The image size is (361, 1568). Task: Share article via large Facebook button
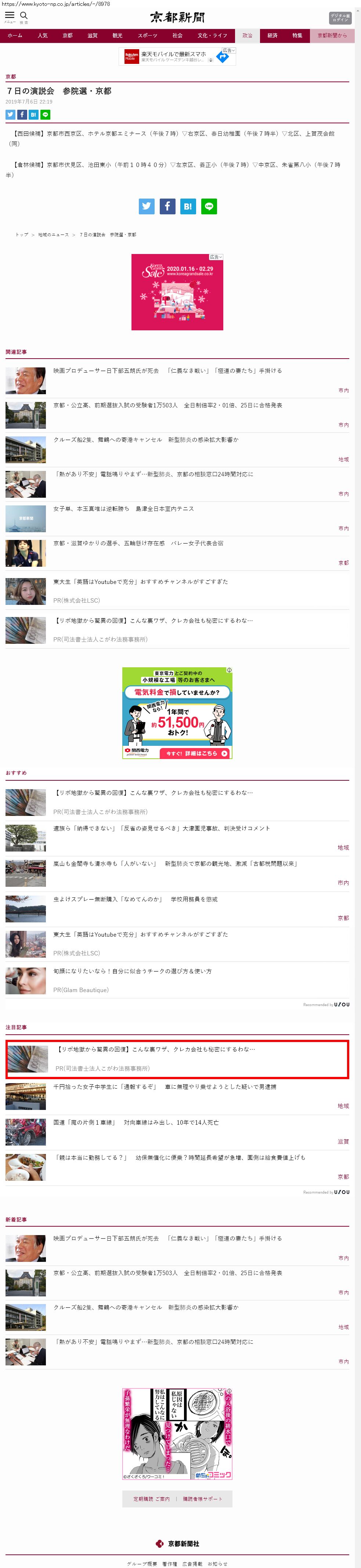pyautogui.click(x=167, y=206)
